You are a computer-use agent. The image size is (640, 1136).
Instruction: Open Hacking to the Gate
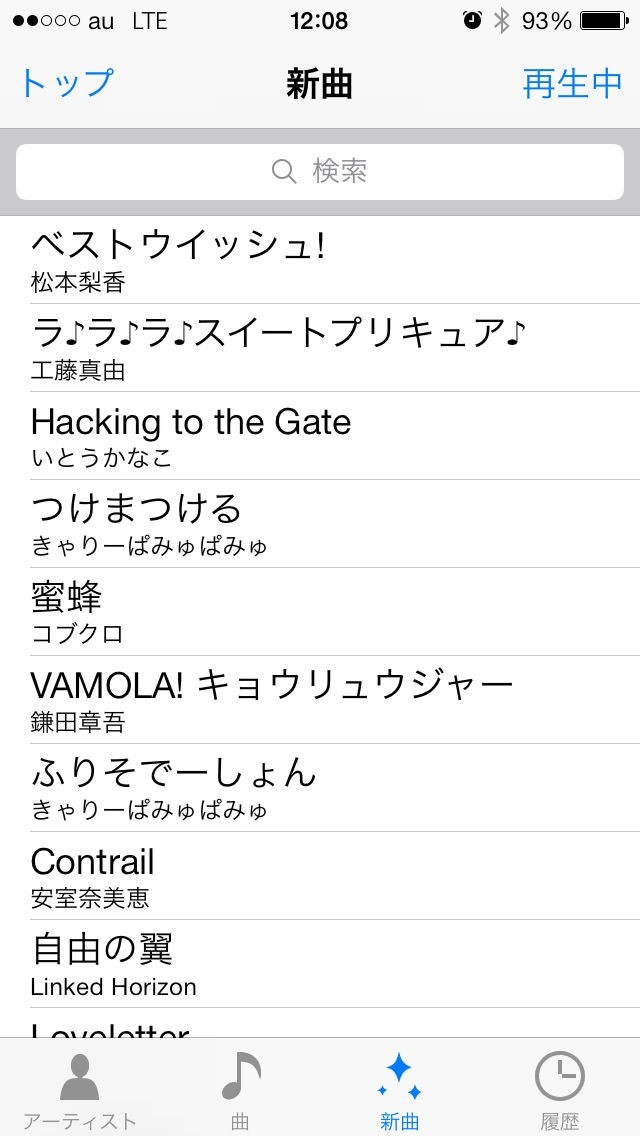click(320, 435)
